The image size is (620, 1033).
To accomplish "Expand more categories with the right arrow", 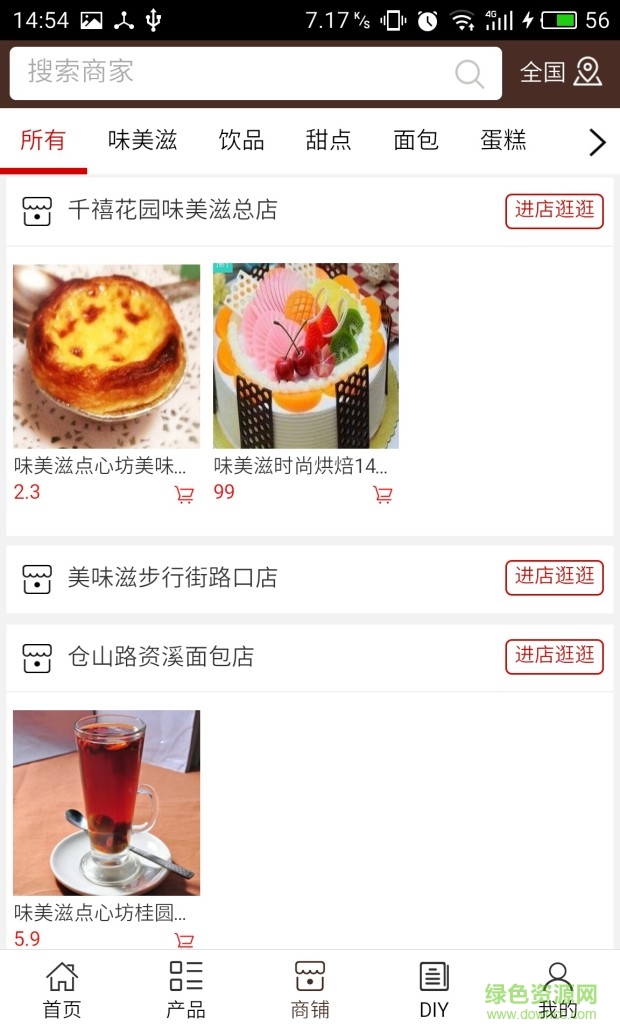I will (x=597, y=143).
